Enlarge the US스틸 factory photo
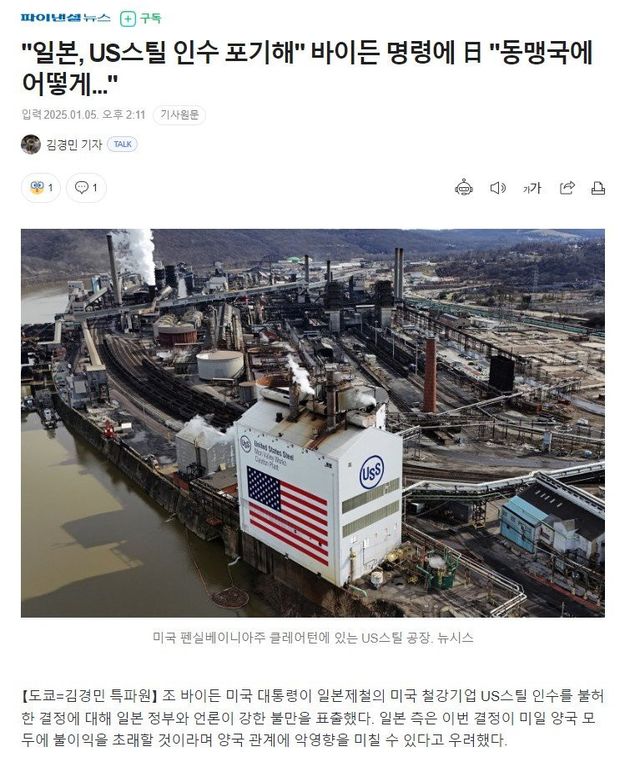The height and width of the screenshot is (768, 640). pyautogui.click(x=312, y=422)
